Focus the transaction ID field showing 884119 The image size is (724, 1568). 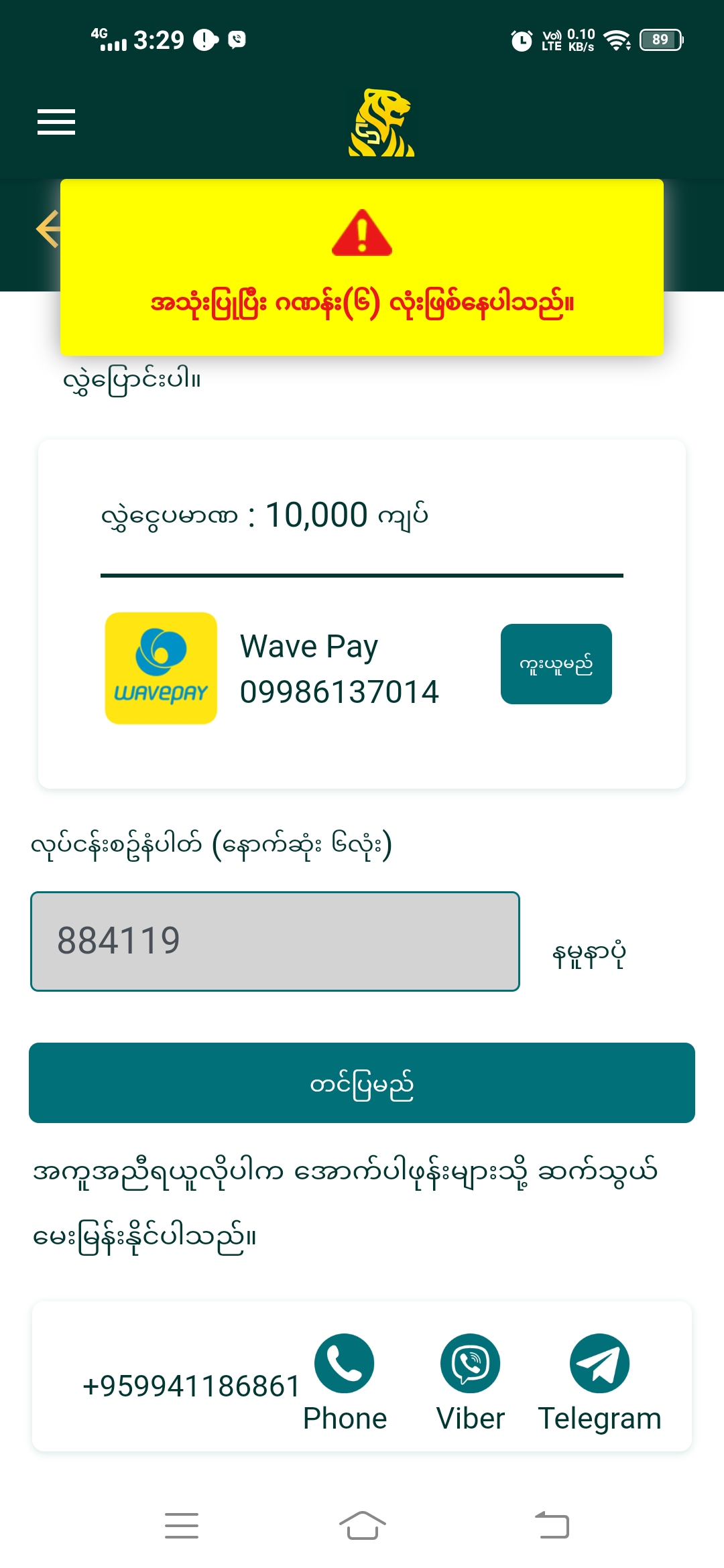click(x=275, y=941)
